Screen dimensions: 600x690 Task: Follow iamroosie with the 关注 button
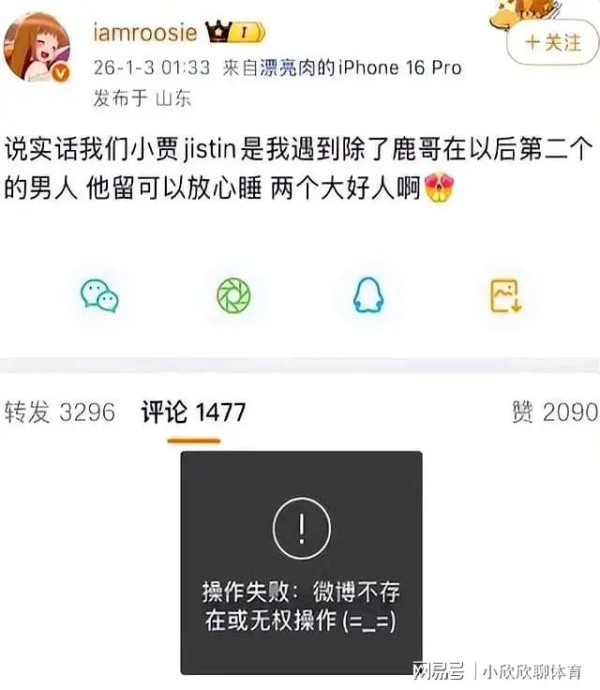tap(552, 42)
